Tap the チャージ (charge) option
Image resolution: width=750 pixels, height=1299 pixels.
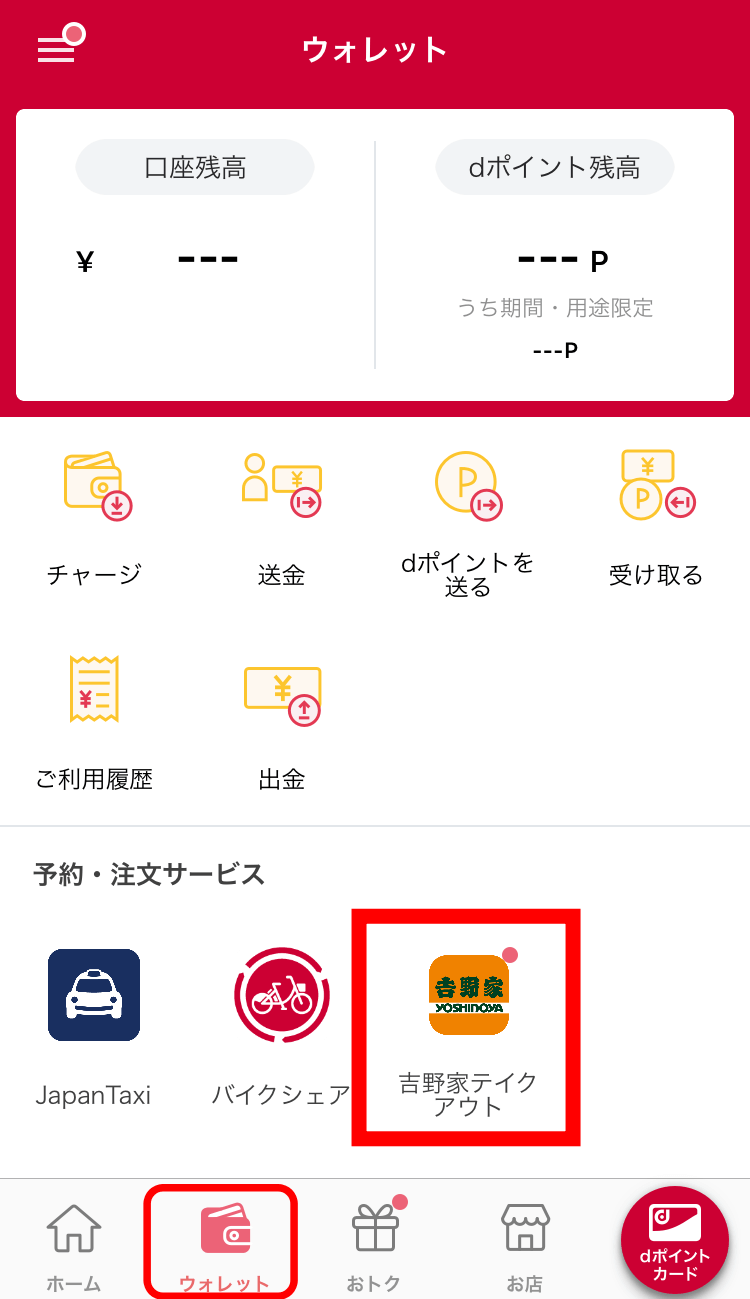tap(94, 518)
